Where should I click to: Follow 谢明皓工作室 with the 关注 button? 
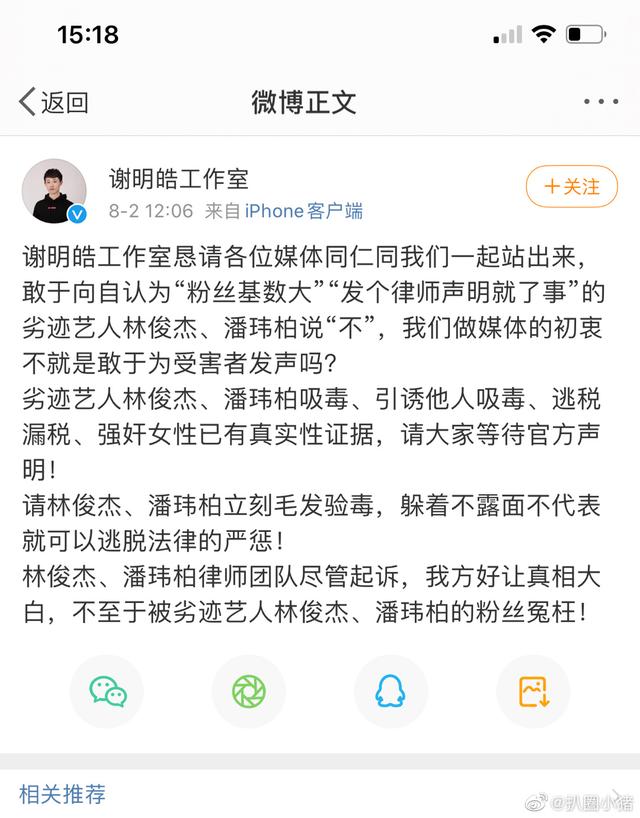coord(571,187)
